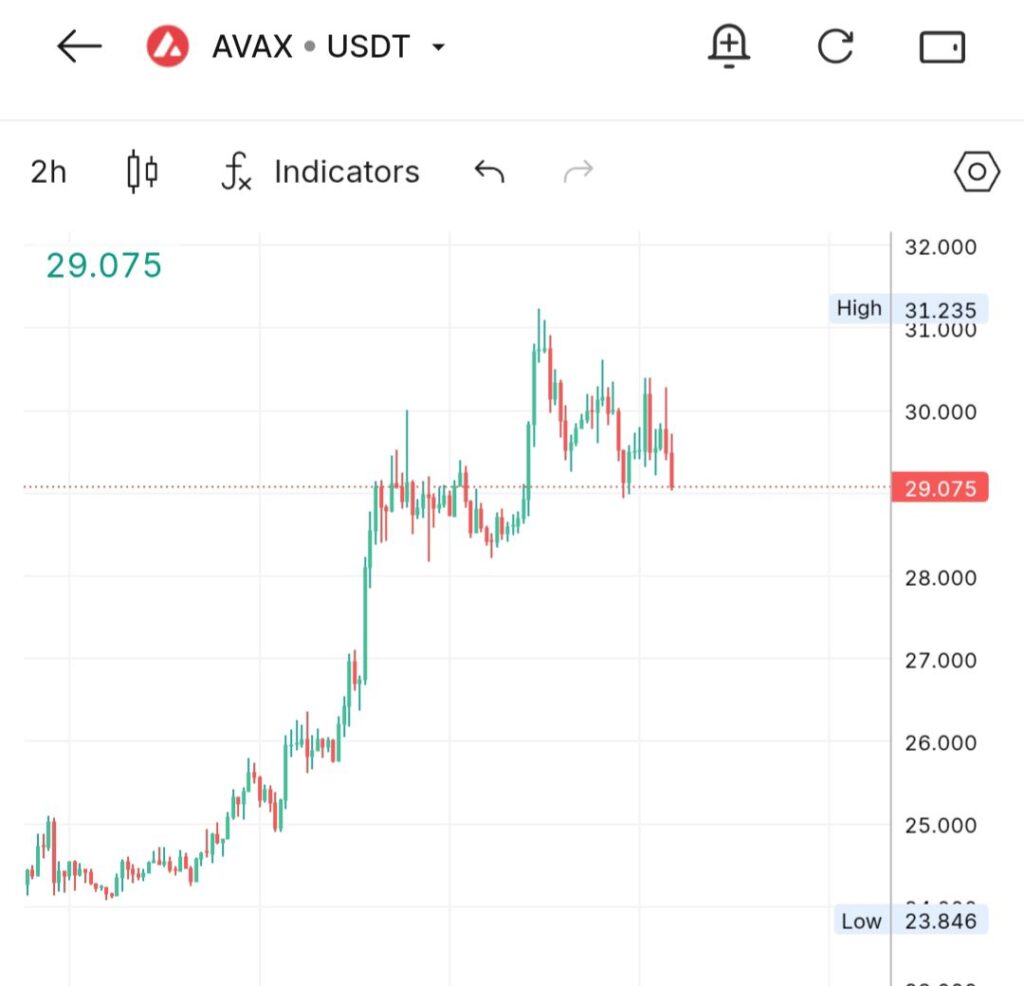Screen dimensions: 1024x986
Task: Change the 2h time interval
Action: tap(48, 172)
